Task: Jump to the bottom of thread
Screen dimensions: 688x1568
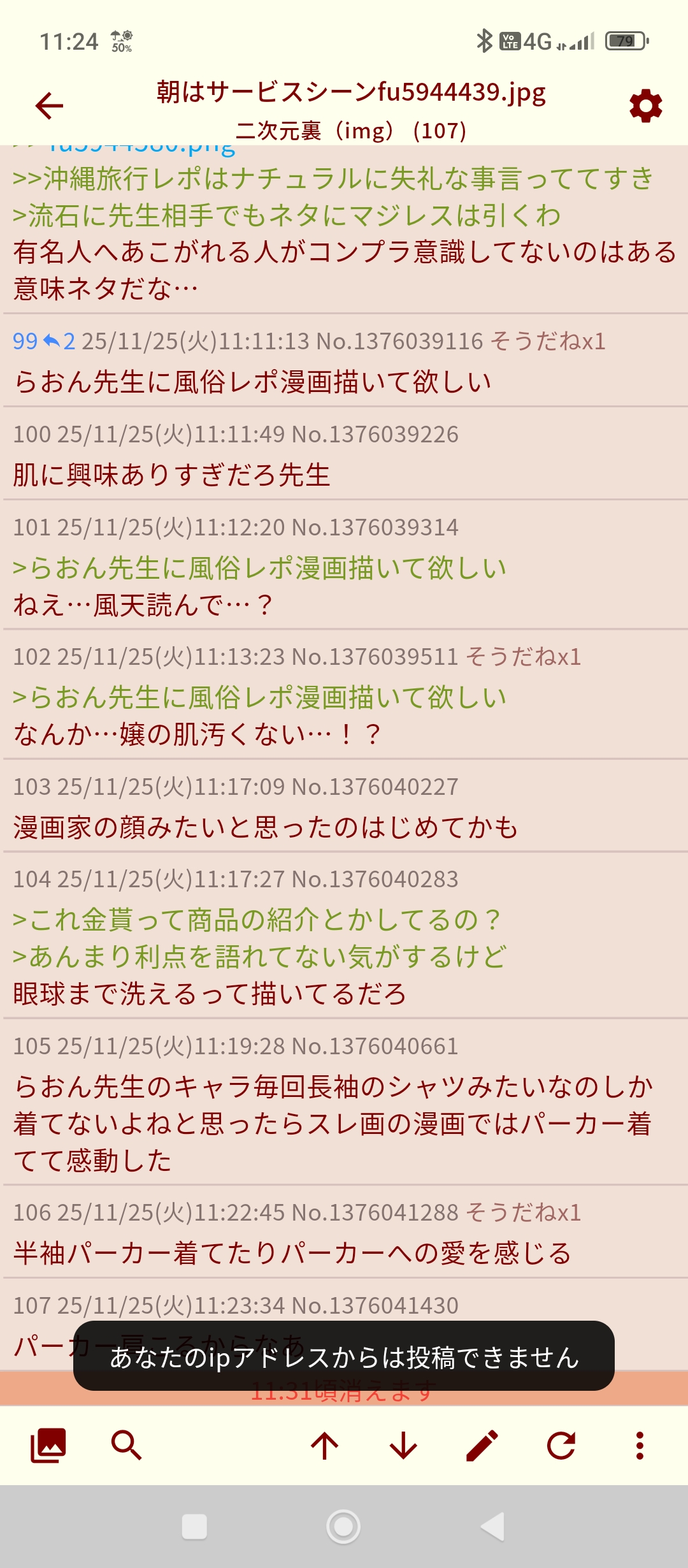Action: point(403,1445)
